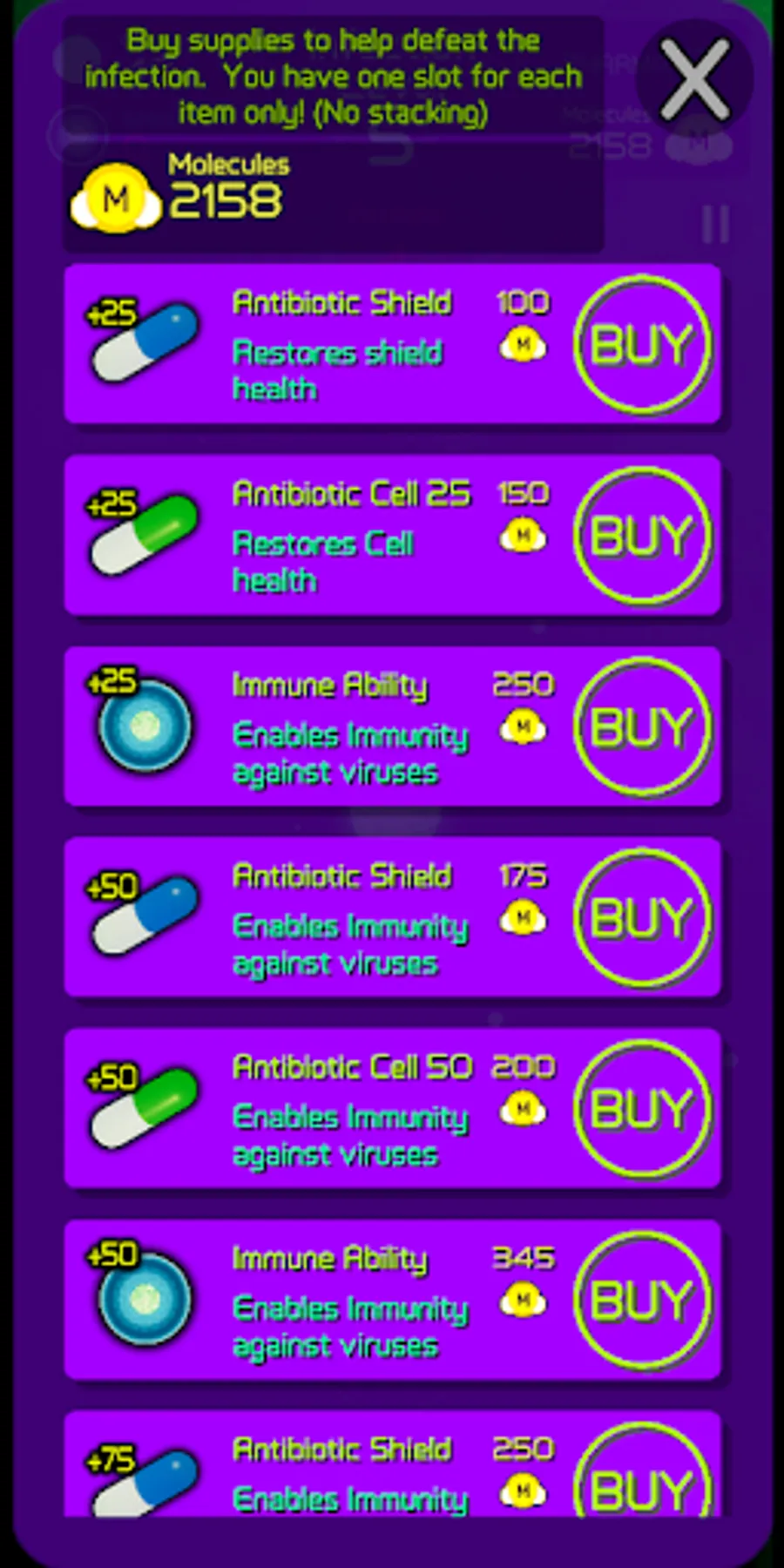Buy the +75 Antibiotic Shield for 250

tap(643, 1472)
